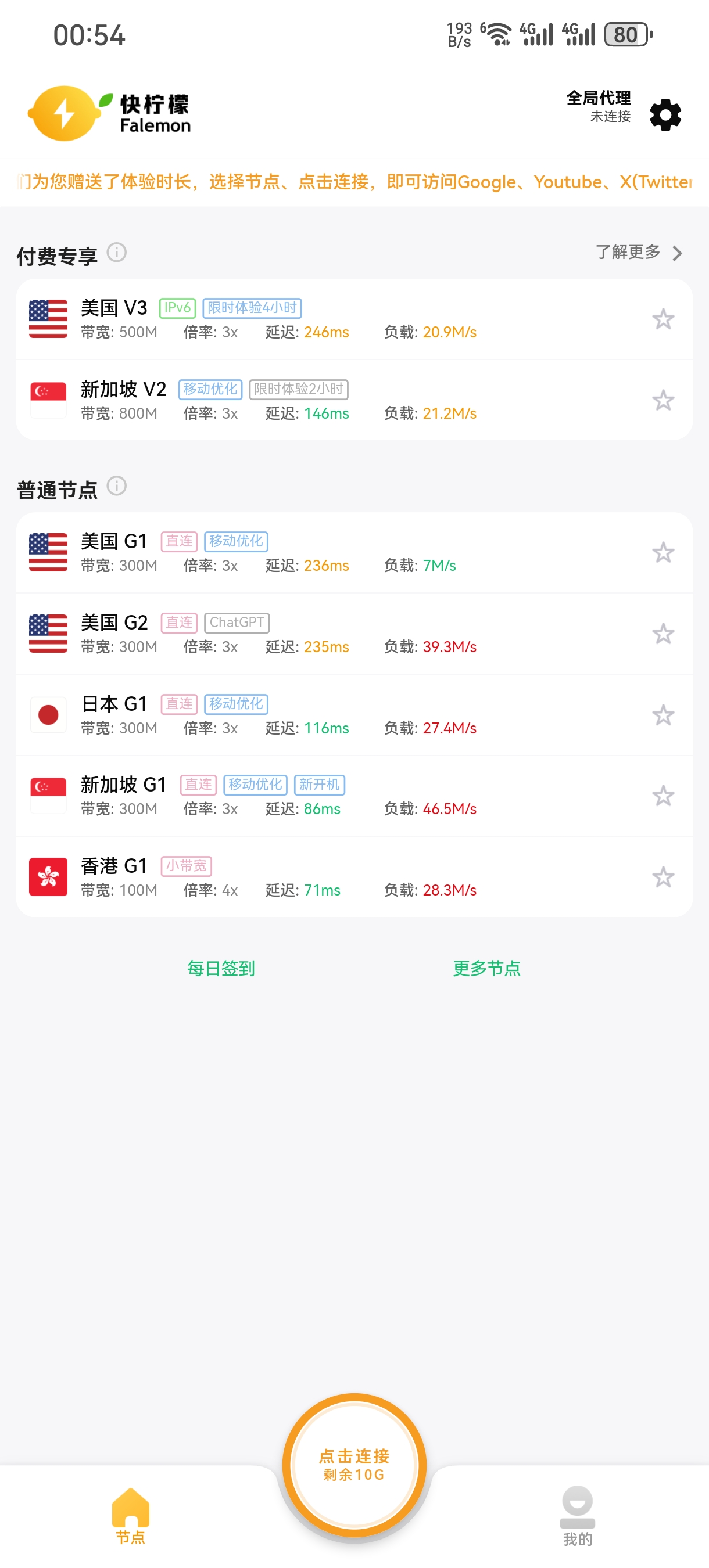Click the 更多节点 link
The width and height of the screenshot is (709, 1568).
click(486, 968)
